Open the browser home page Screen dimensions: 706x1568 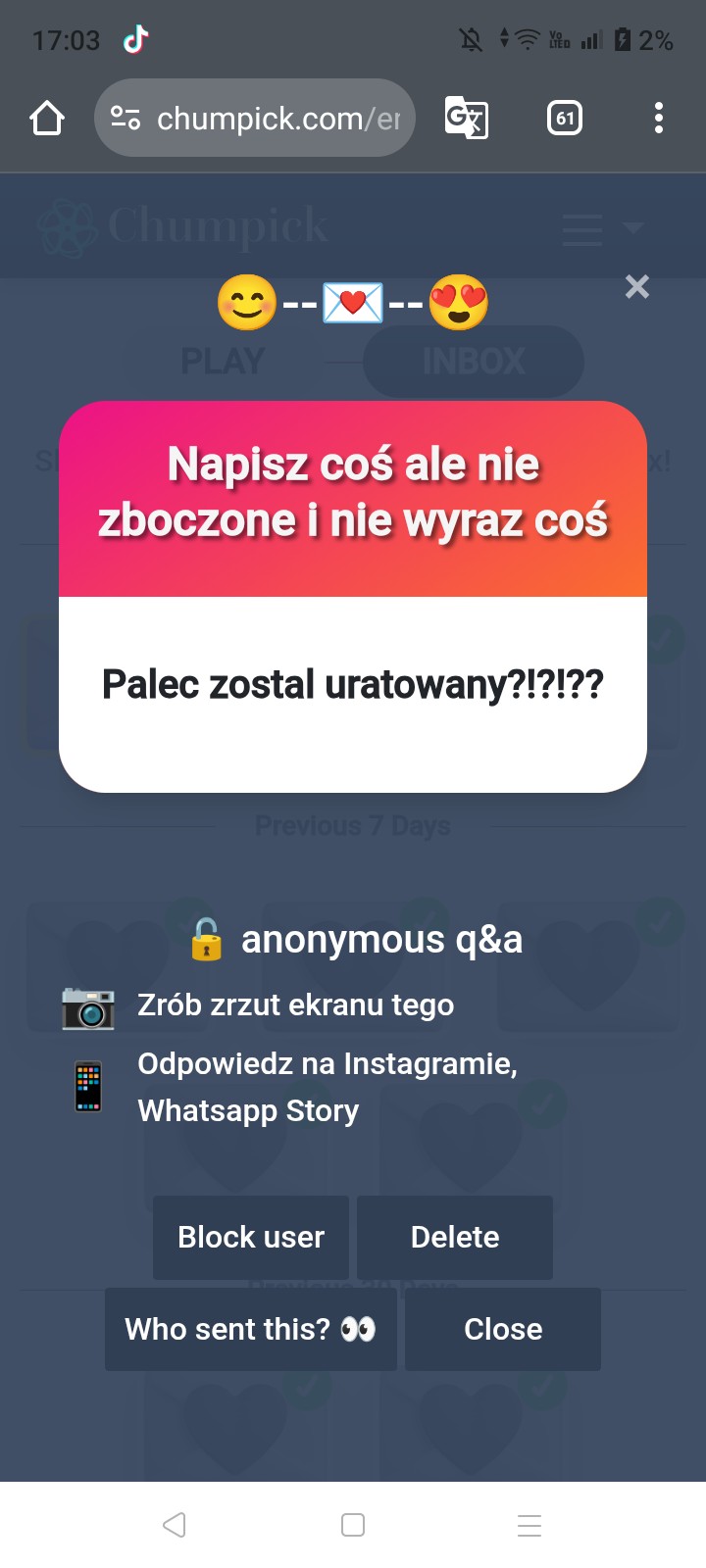click(47, 119)
